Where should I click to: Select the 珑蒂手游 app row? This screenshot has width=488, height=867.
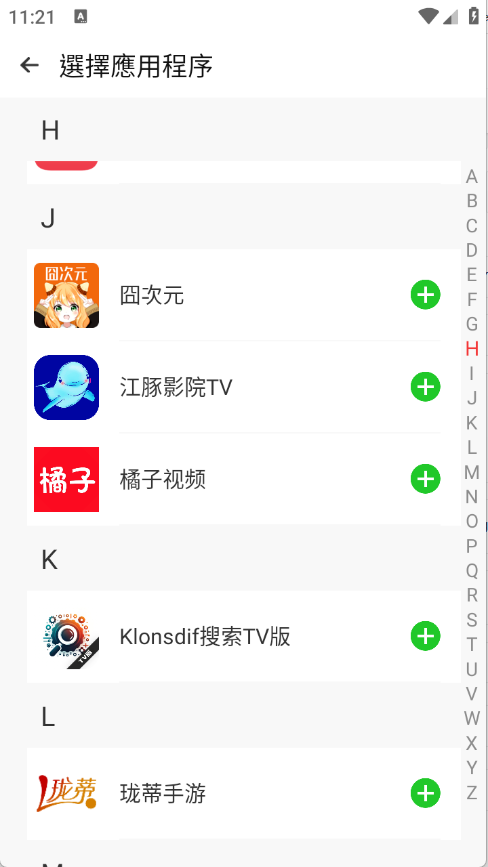[x=244, y=793]
